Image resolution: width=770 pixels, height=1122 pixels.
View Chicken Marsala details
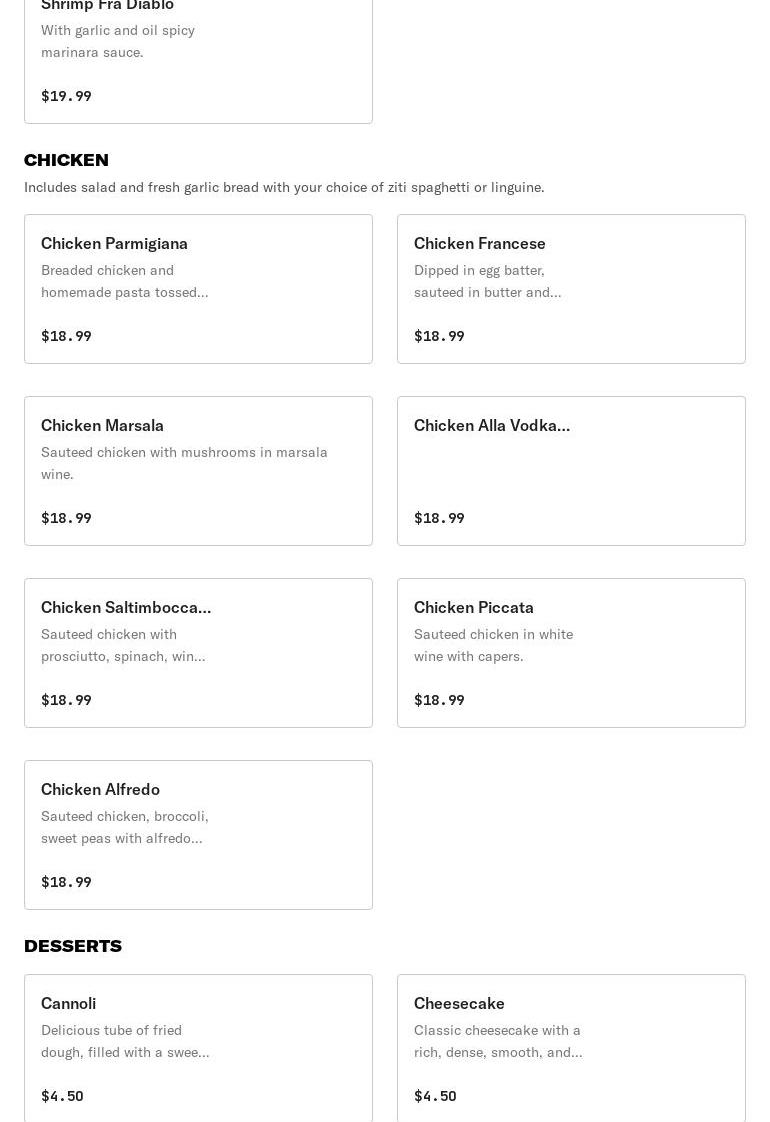[x=198, y=471]
